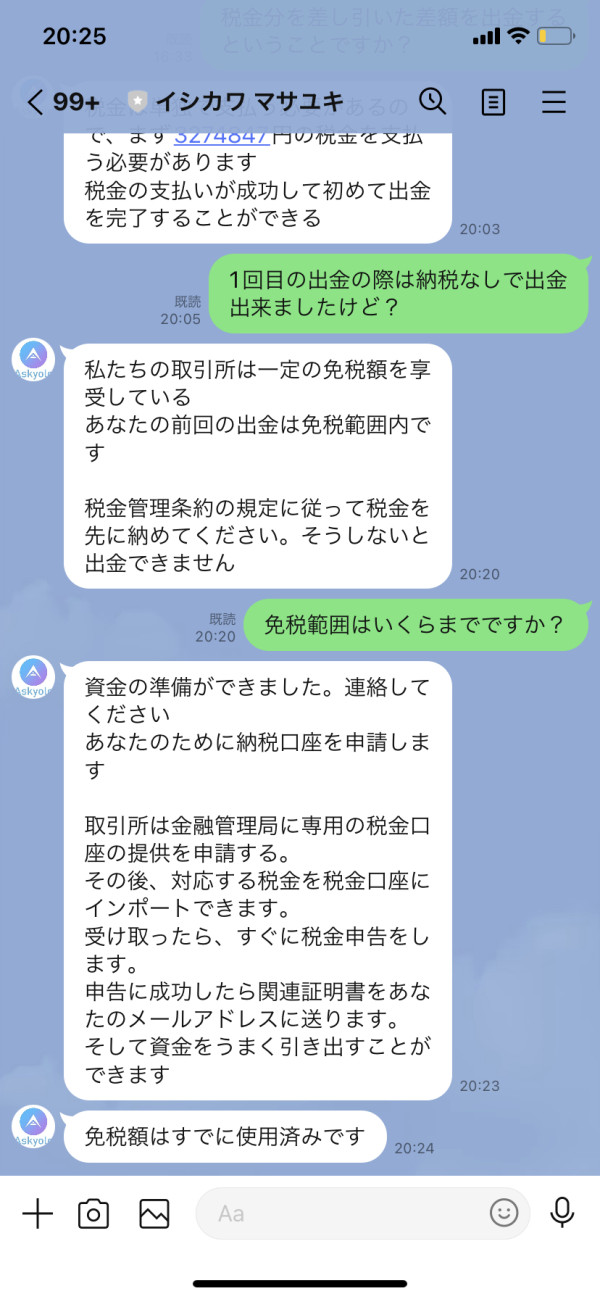Focus the Aa message input field
Image resolution: width=600 pixels, height=1299 pixels.
pyautogui.click(x=365, y=1214)
